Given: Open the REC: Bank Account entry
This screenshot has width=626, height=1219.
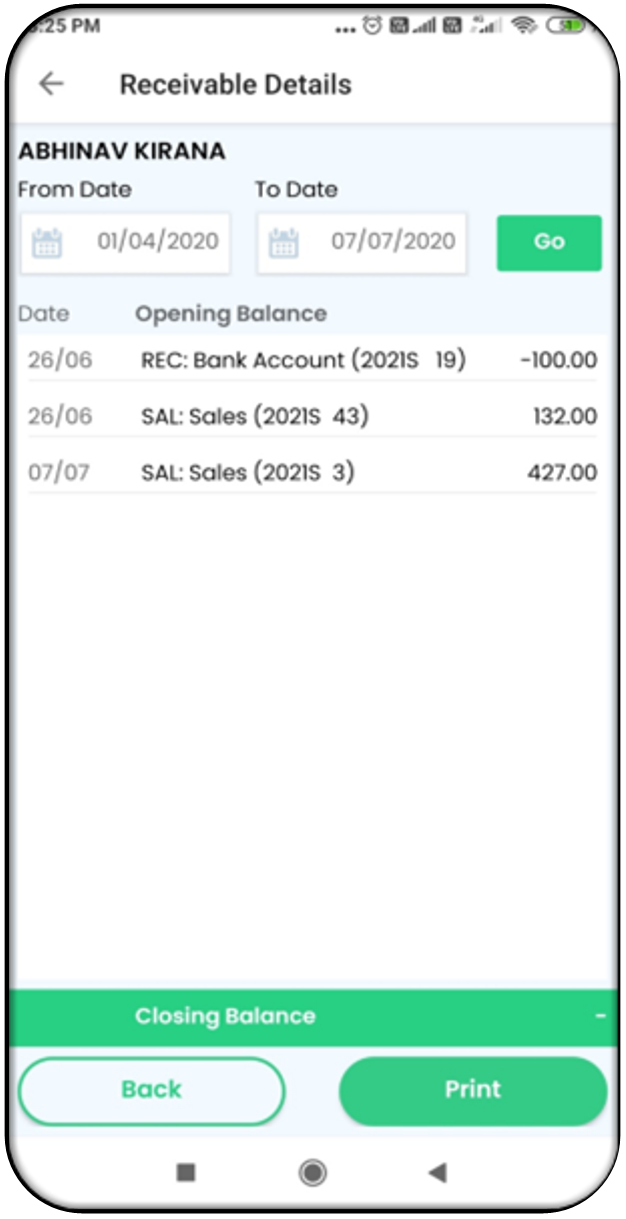Looking at the screenshot, I should (312, 360).
